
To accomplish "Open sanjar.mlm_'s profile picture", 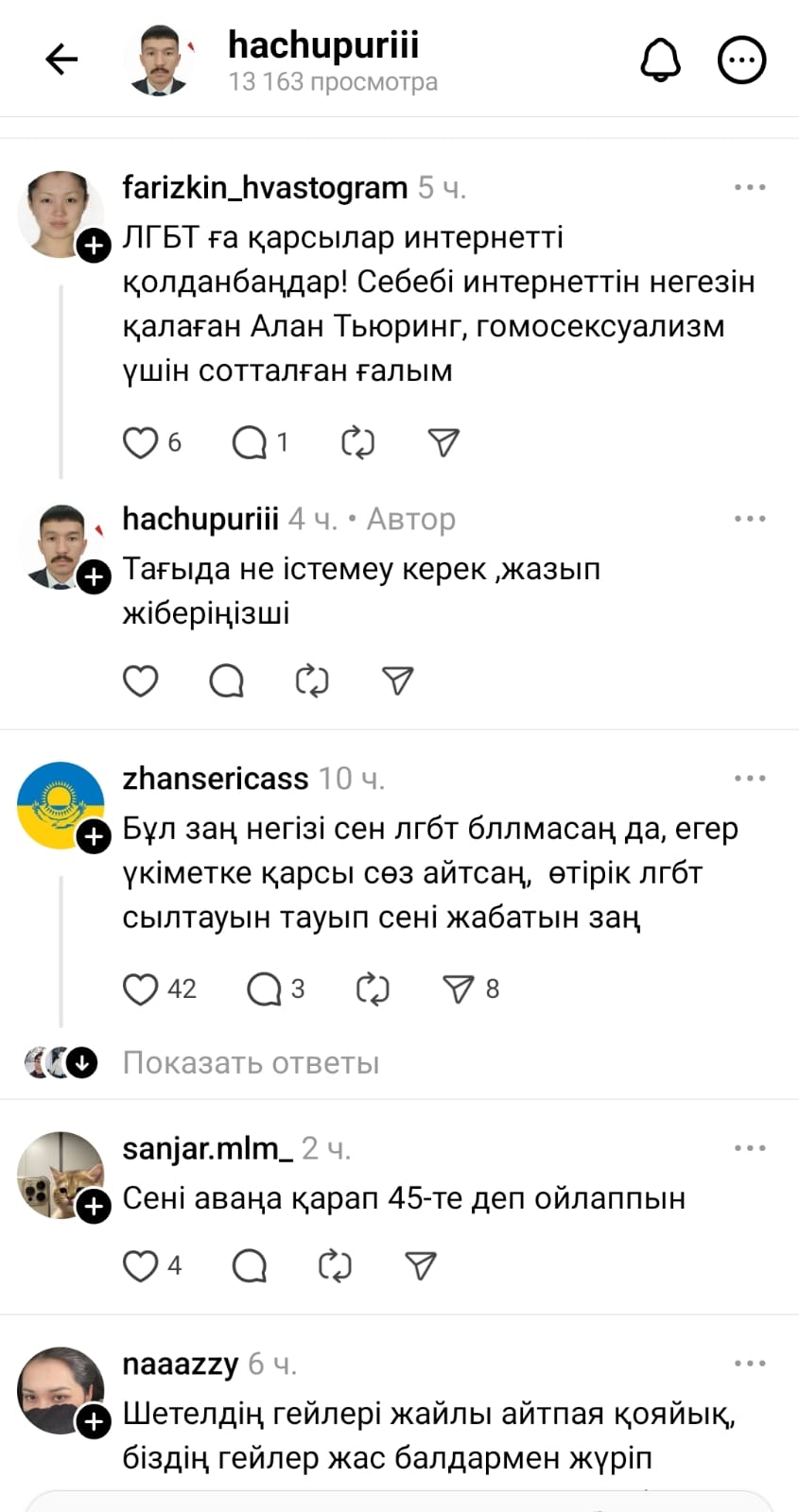I will point(59,1175).
